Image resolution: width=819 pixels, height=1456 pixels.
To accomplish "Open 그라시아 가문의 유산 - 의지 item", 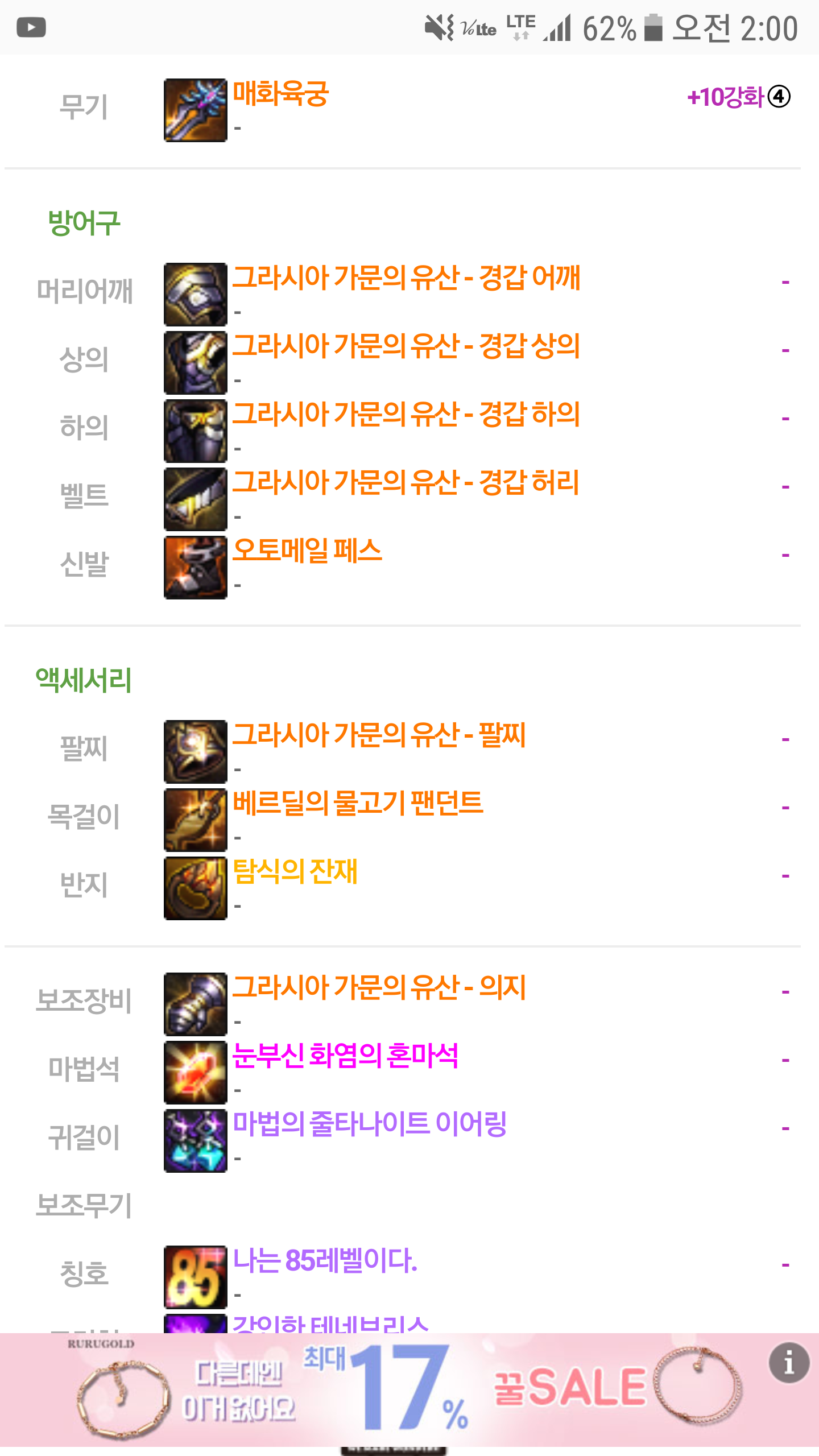I will [x=379, y=988].
